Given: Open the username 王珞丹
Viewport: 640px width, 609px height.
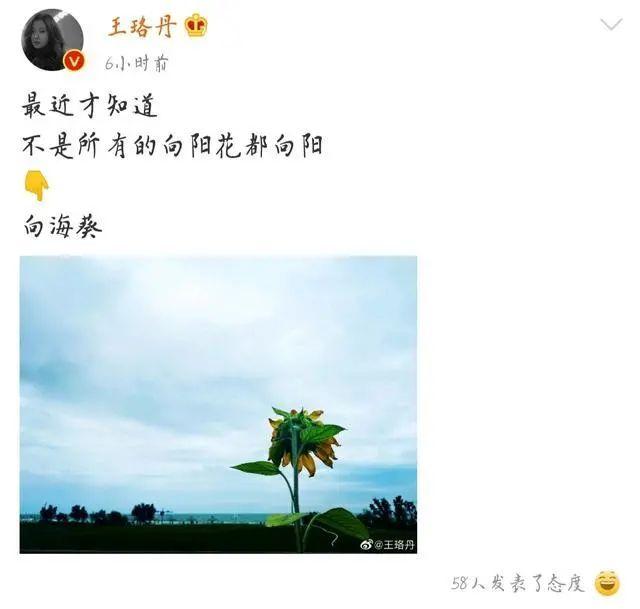Looking at the screenshot, I should coord(140,26).
